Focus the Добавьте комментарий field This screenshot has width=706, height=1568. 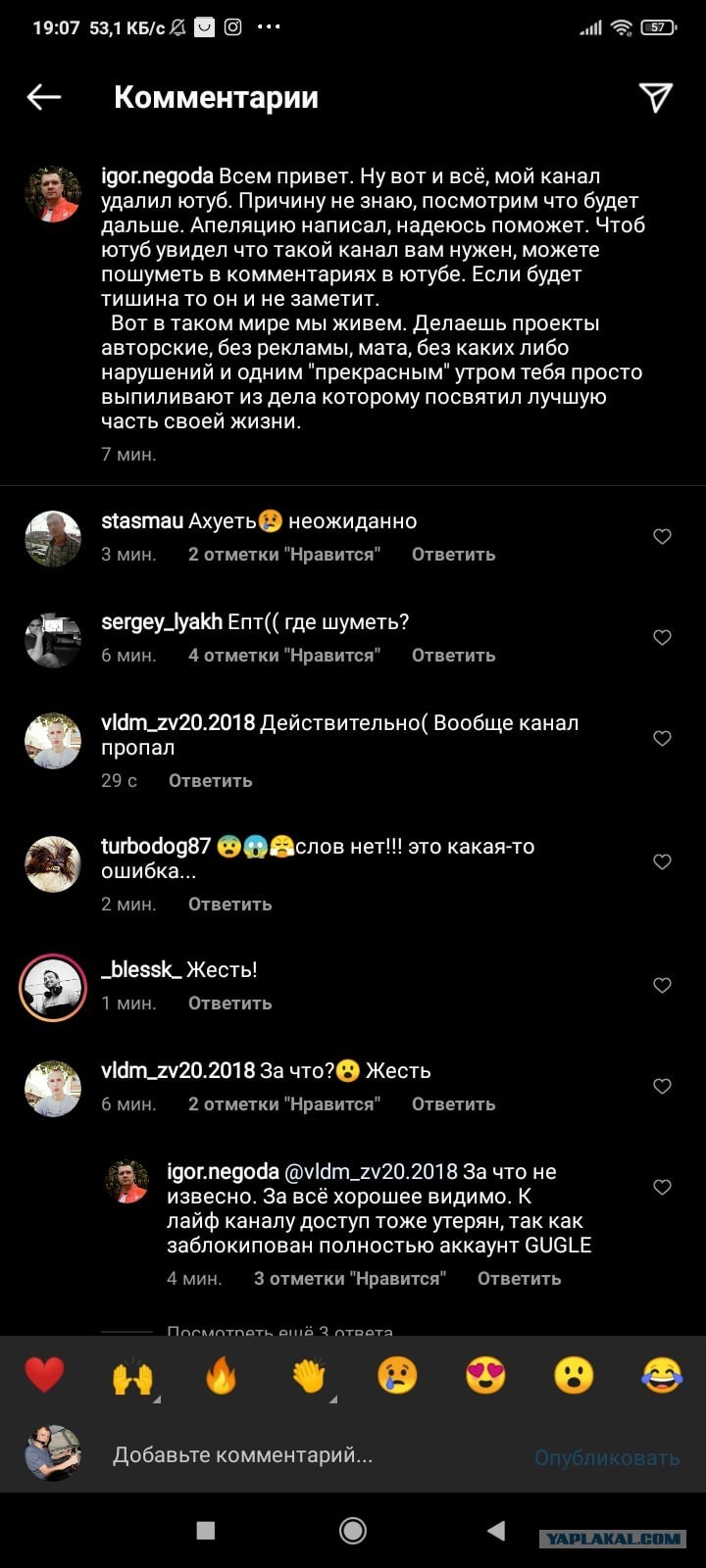coord(294,1455)
